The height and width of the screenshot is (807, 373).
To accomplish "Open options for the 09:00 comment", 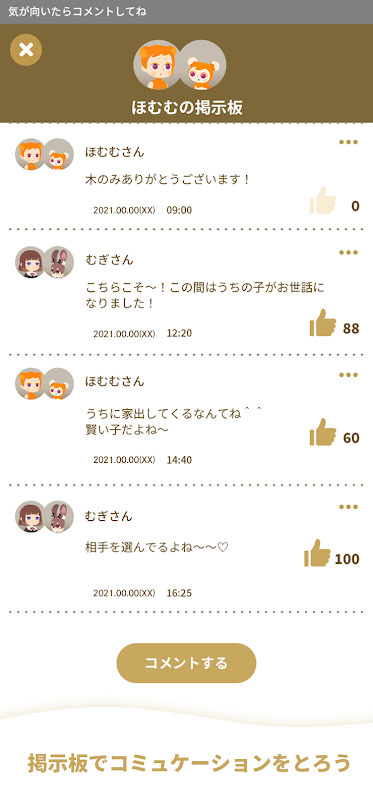I will coord(348,143).
